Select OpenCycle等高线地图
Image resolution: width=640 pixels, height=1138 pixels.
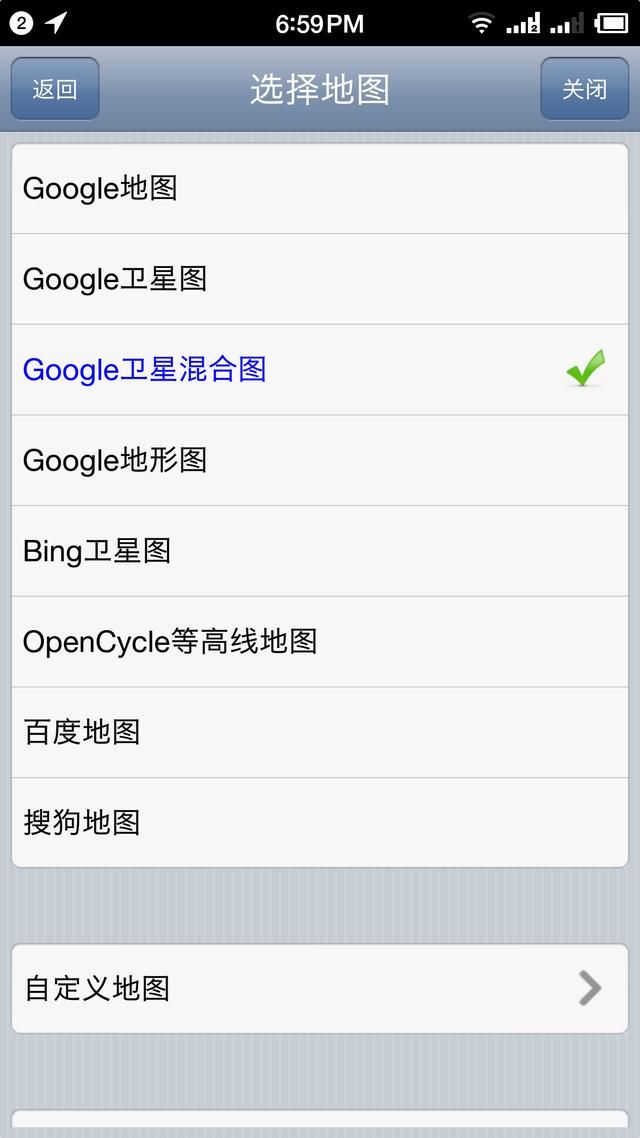(320, 642)
